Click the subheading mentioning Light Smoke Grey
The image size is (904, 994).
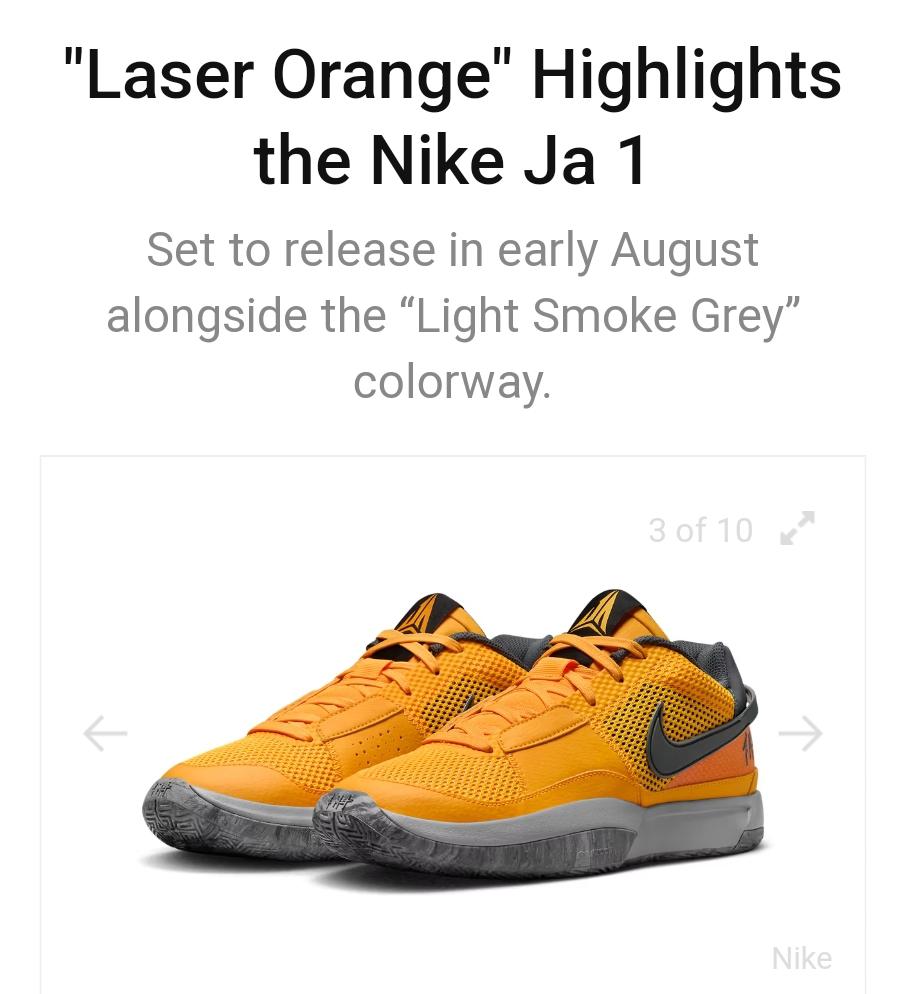pos(452,314)
